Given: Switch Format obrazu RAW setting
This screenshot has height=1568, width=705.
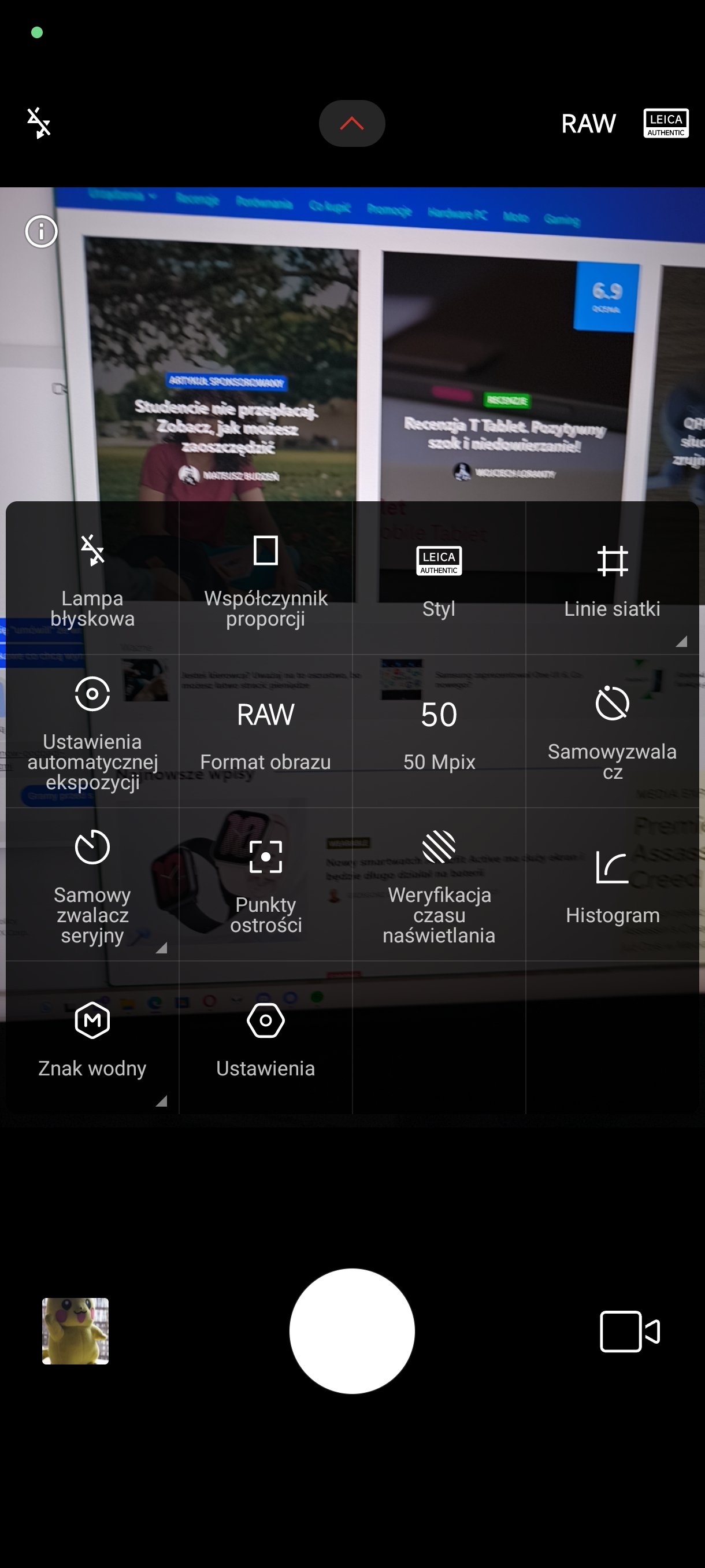Looking at the screenshot, I should (266, 731).
